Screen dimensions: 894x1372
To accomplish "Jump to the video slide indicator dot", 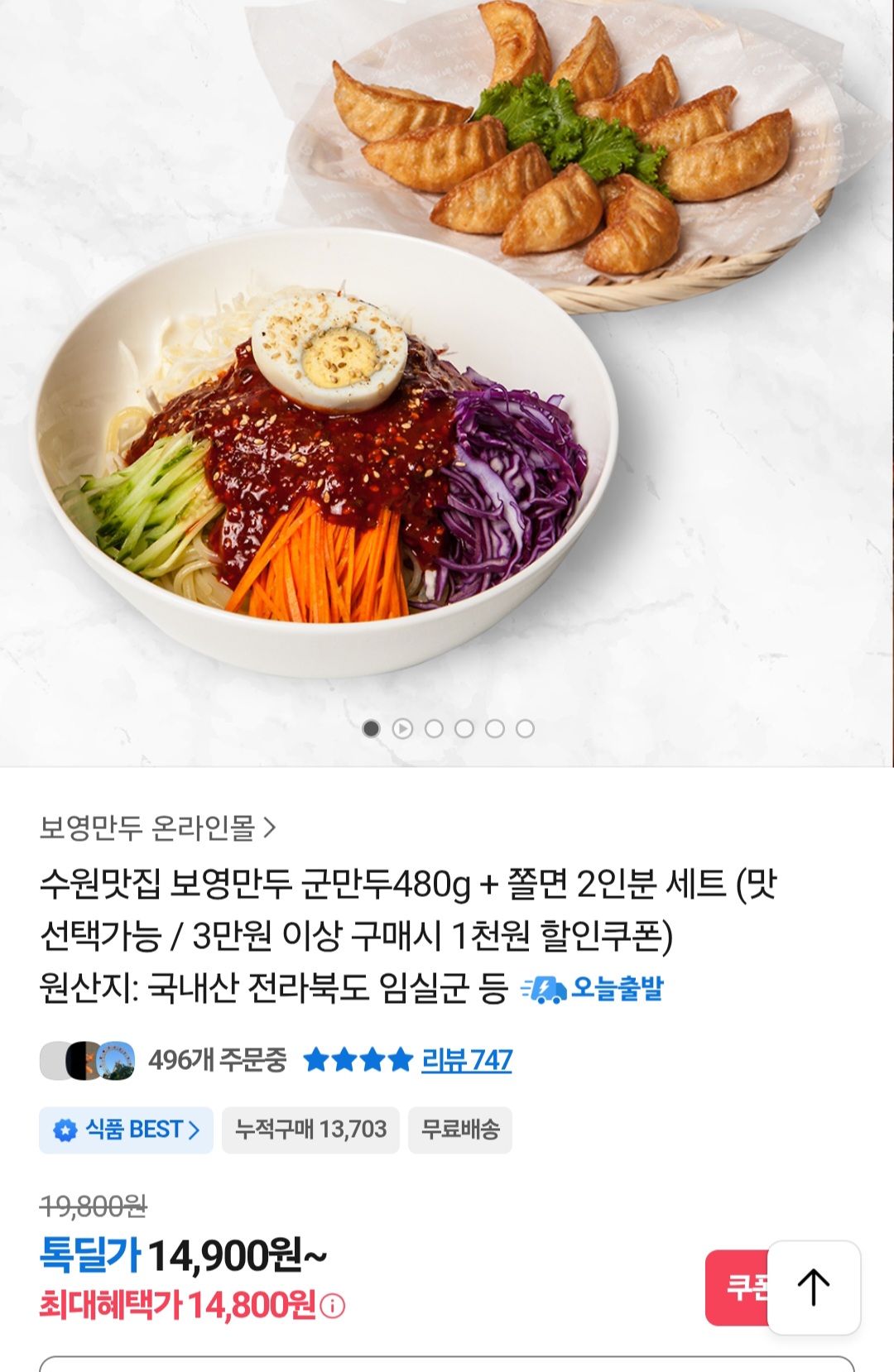I will click(x=402, y=729).
